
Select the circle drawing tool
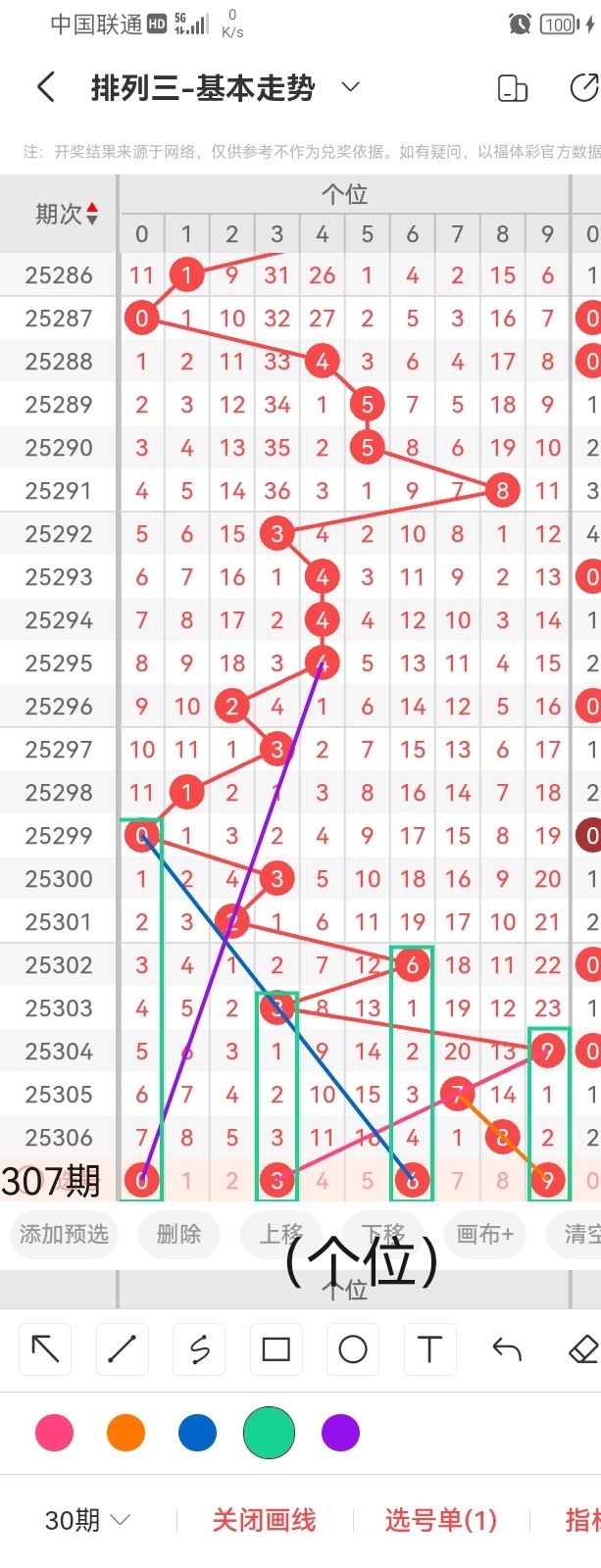point(353,1349)
